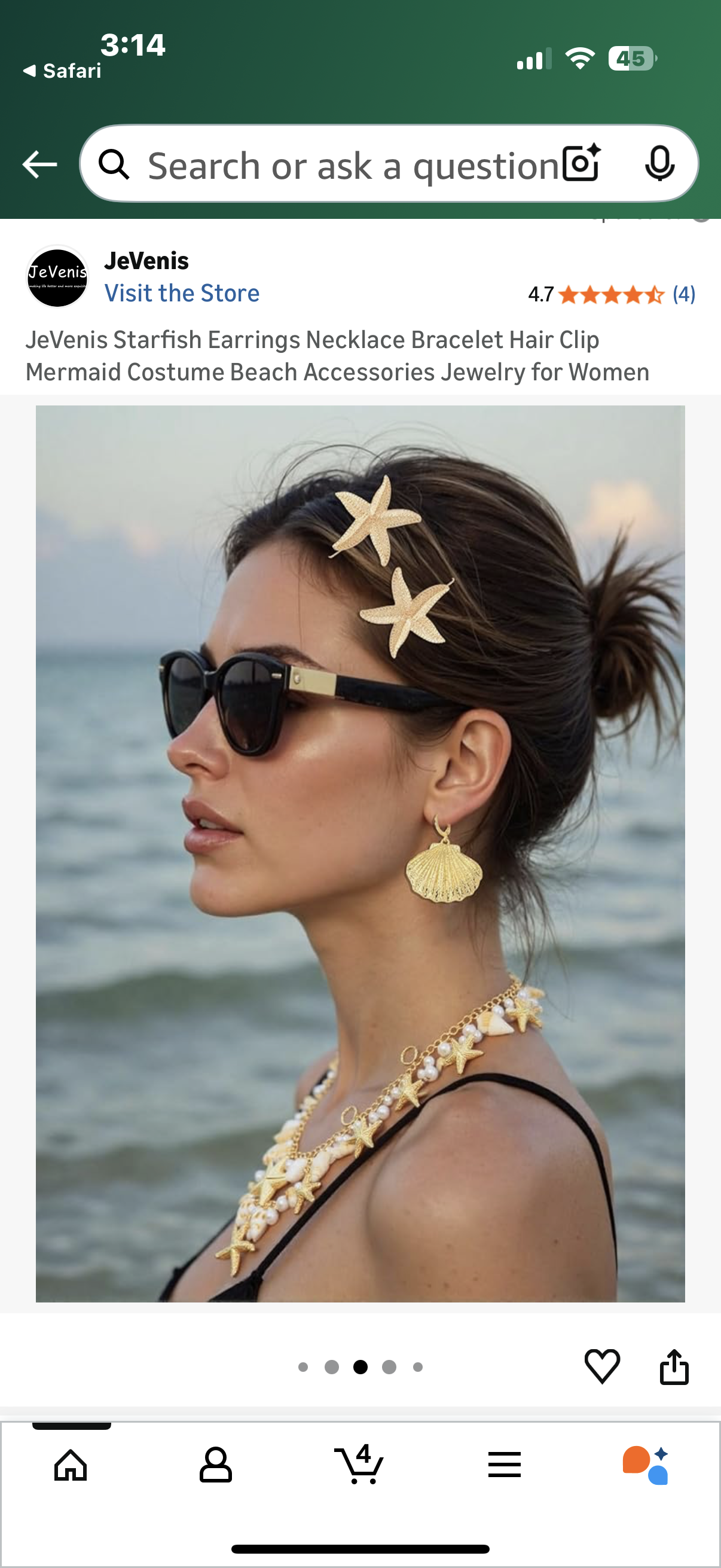
Task: View the 4.7 star ratings reviews
Action: (x=611, y=295)
